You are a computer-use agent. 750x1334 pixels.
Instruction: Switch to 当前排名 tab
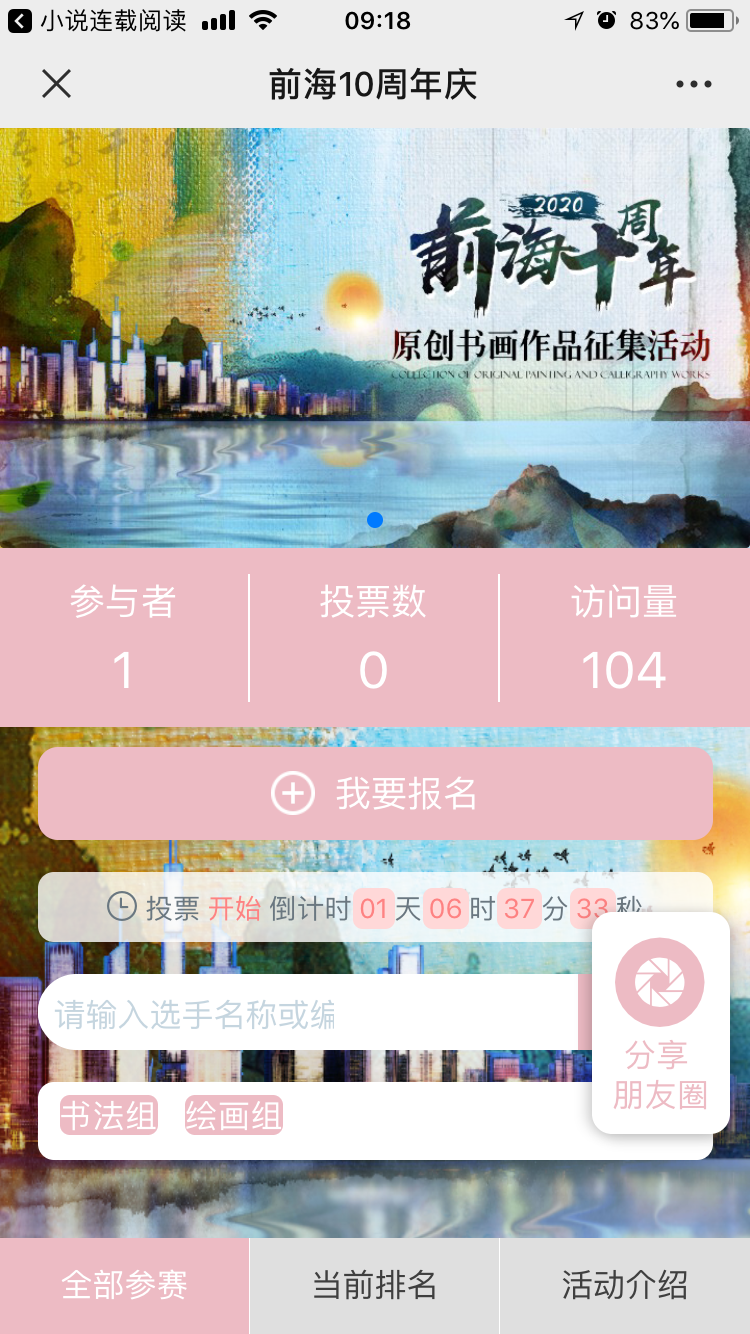pos(374,1286)
